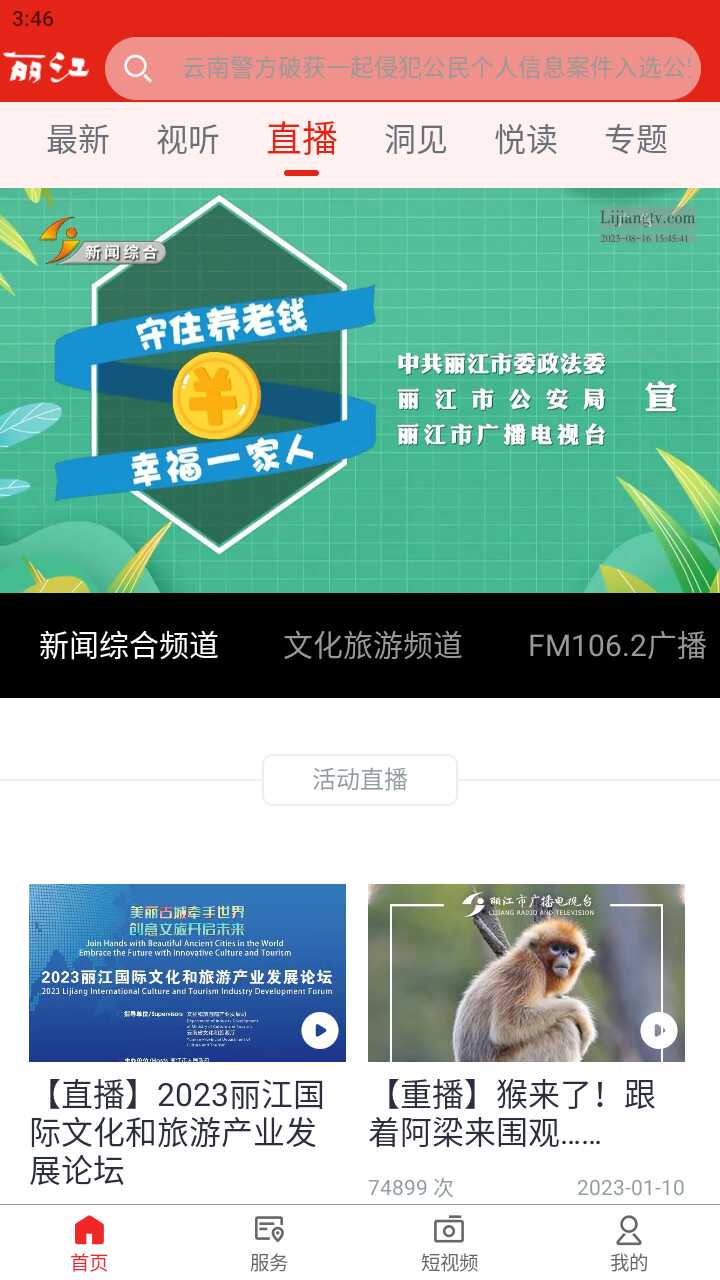Switch to the 视听 tab
This screenshot has width=720, height=1280.
188,139
